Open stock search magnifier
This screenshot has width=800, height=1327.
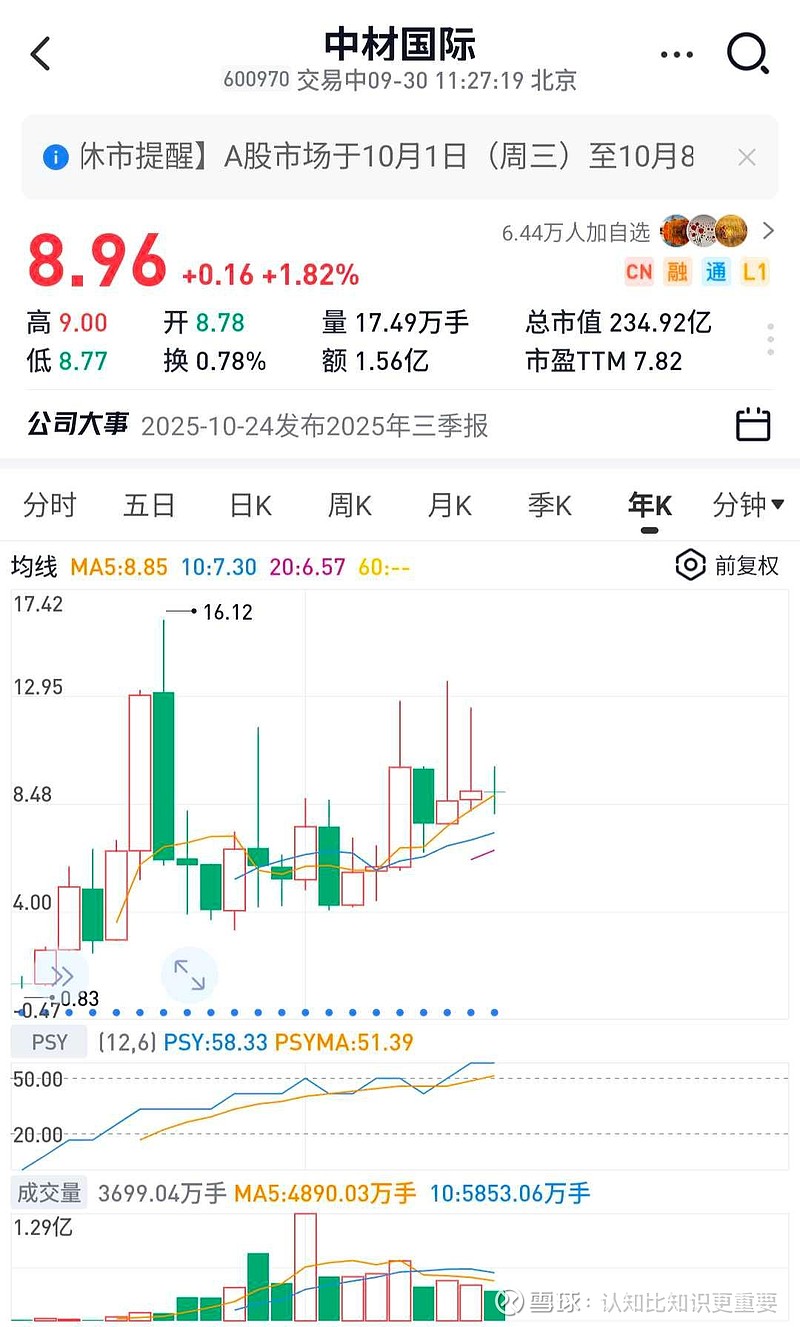click(747, 53)
